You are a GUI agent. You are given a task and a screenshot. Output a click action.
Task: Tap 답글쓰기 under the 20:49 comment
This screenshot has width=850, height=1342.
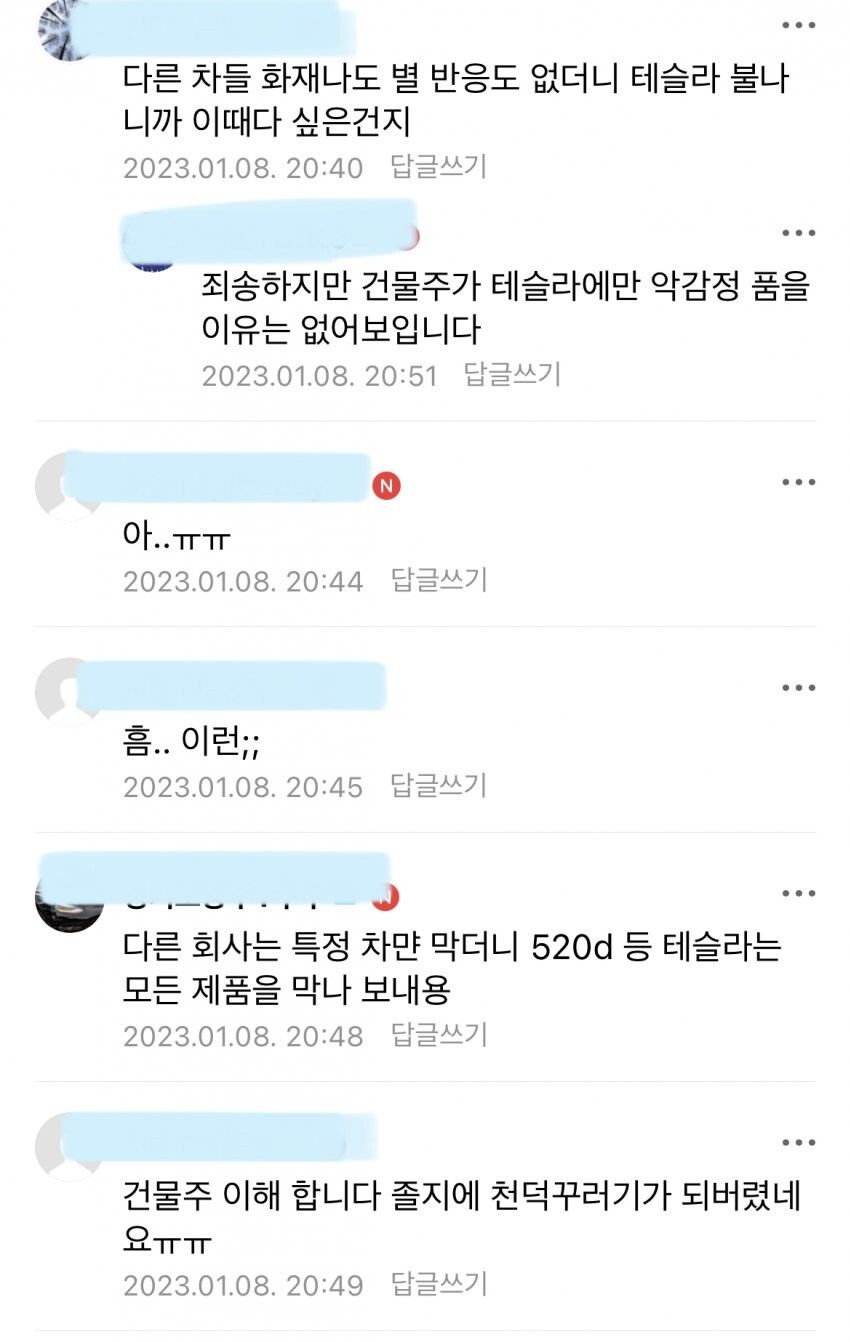[x=438, y=1283]
